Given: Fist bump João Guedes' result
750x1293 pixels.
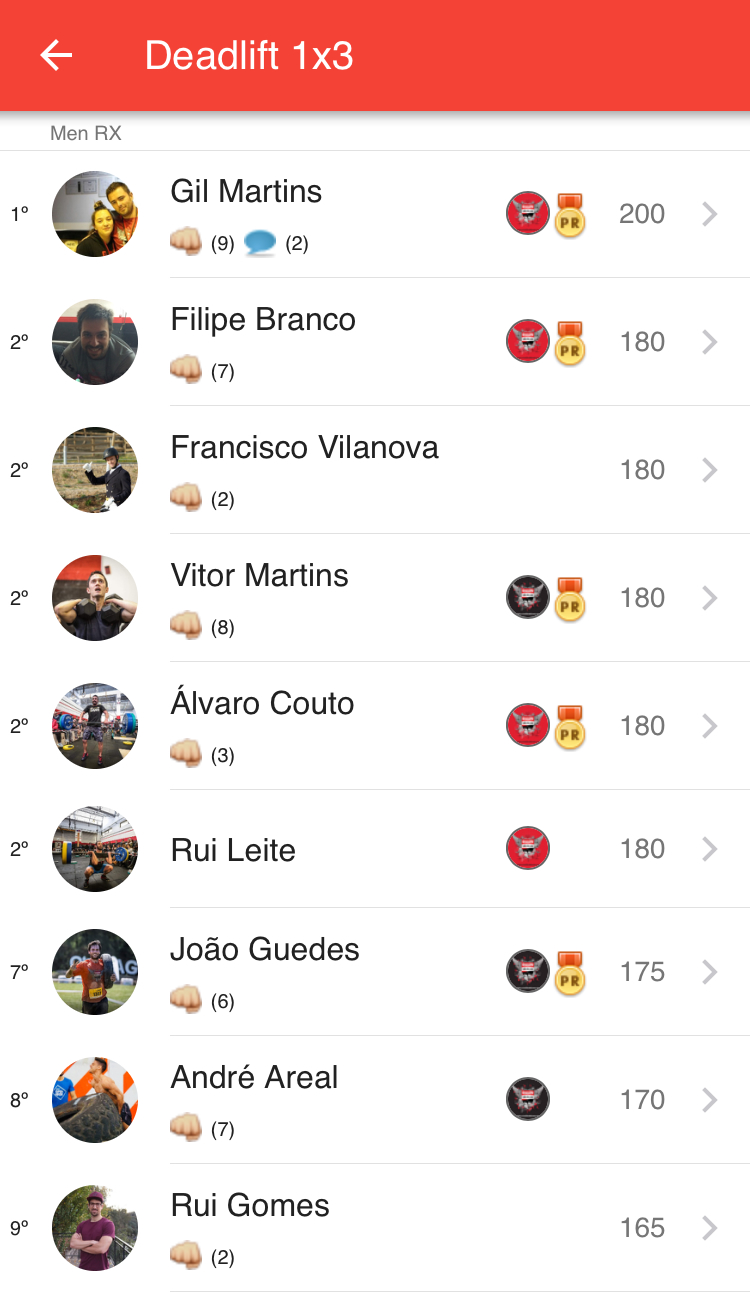Looking at the screenshot, I should click(x=186, y=1000).
